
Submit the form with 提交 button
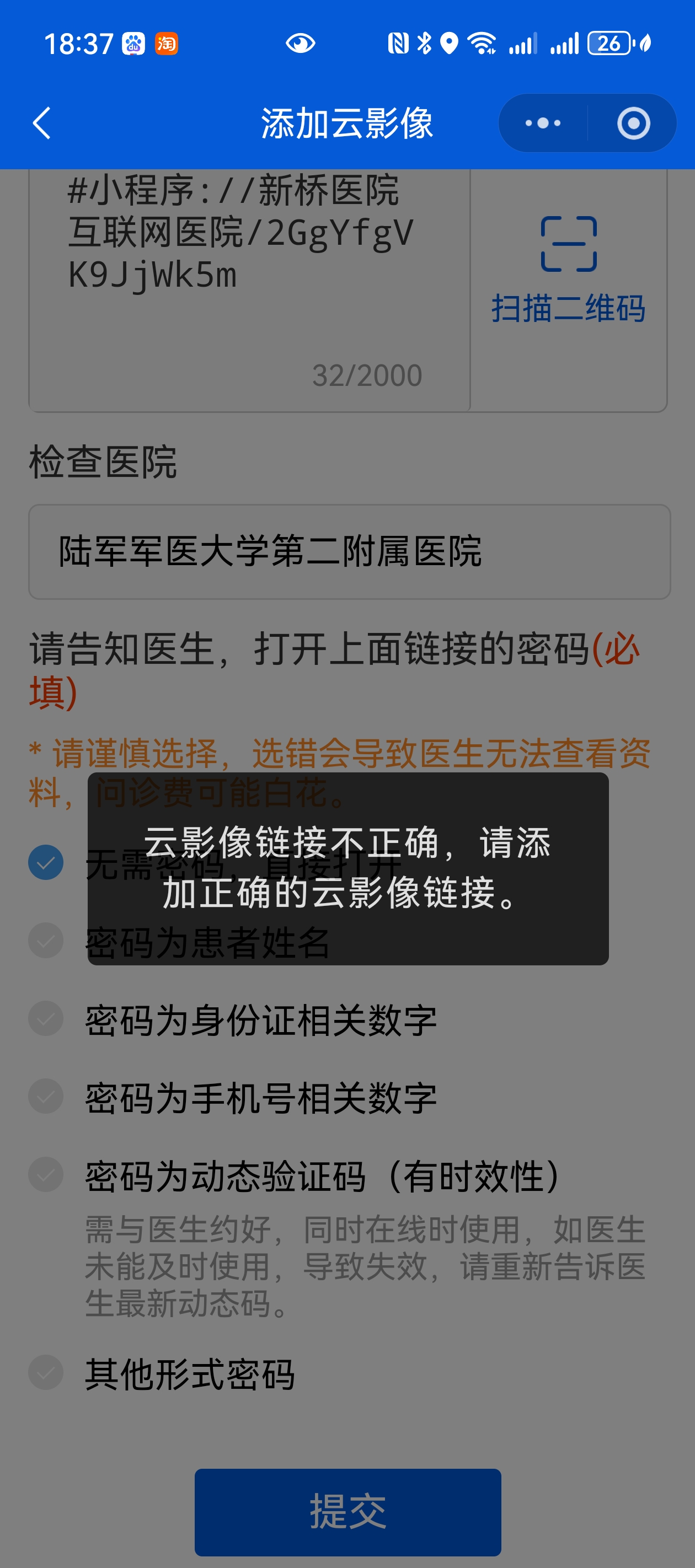click(348, 1512)
